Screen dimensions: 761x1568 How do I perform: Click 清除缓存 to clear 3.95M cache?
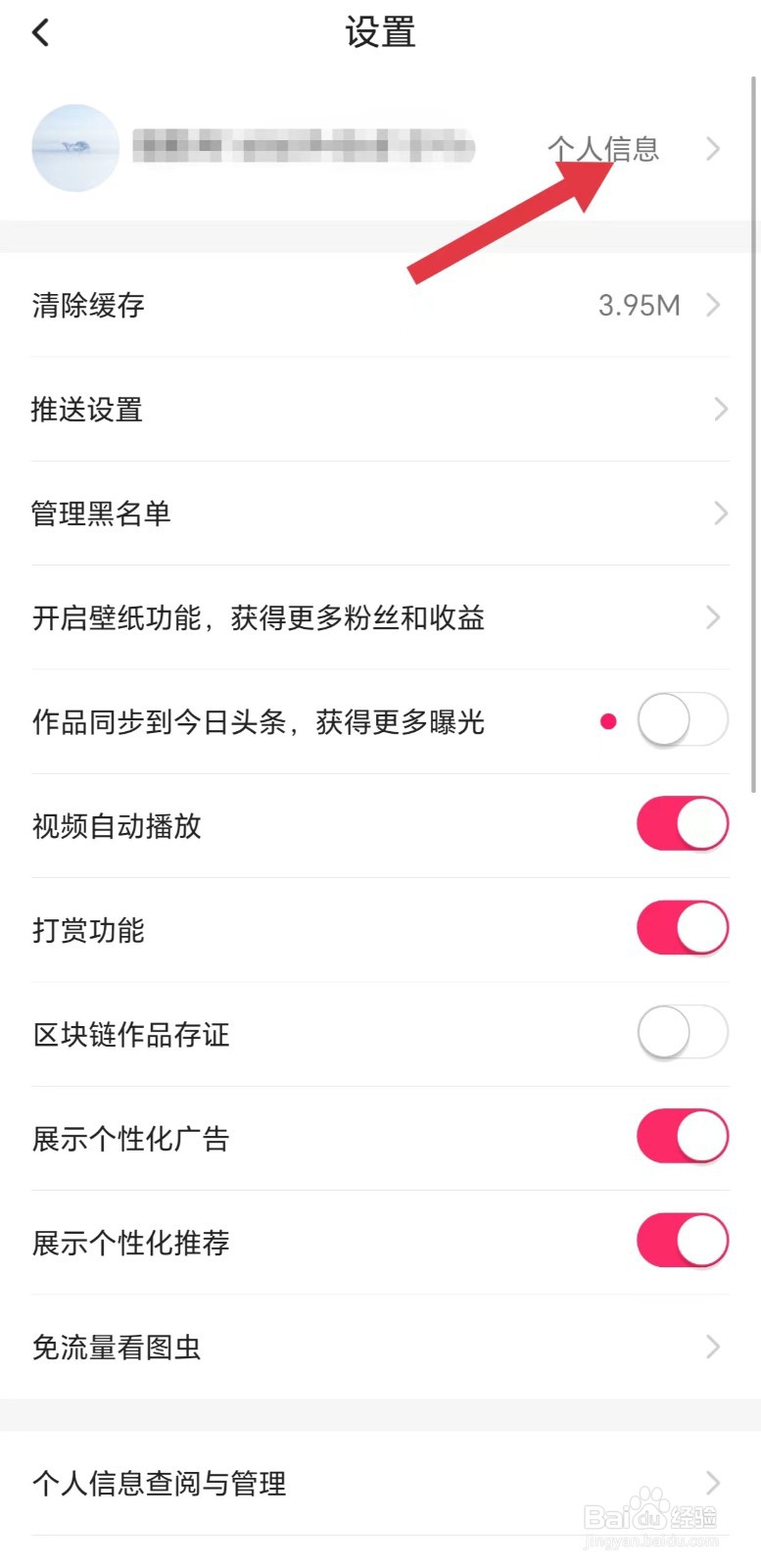coord(87,305)
